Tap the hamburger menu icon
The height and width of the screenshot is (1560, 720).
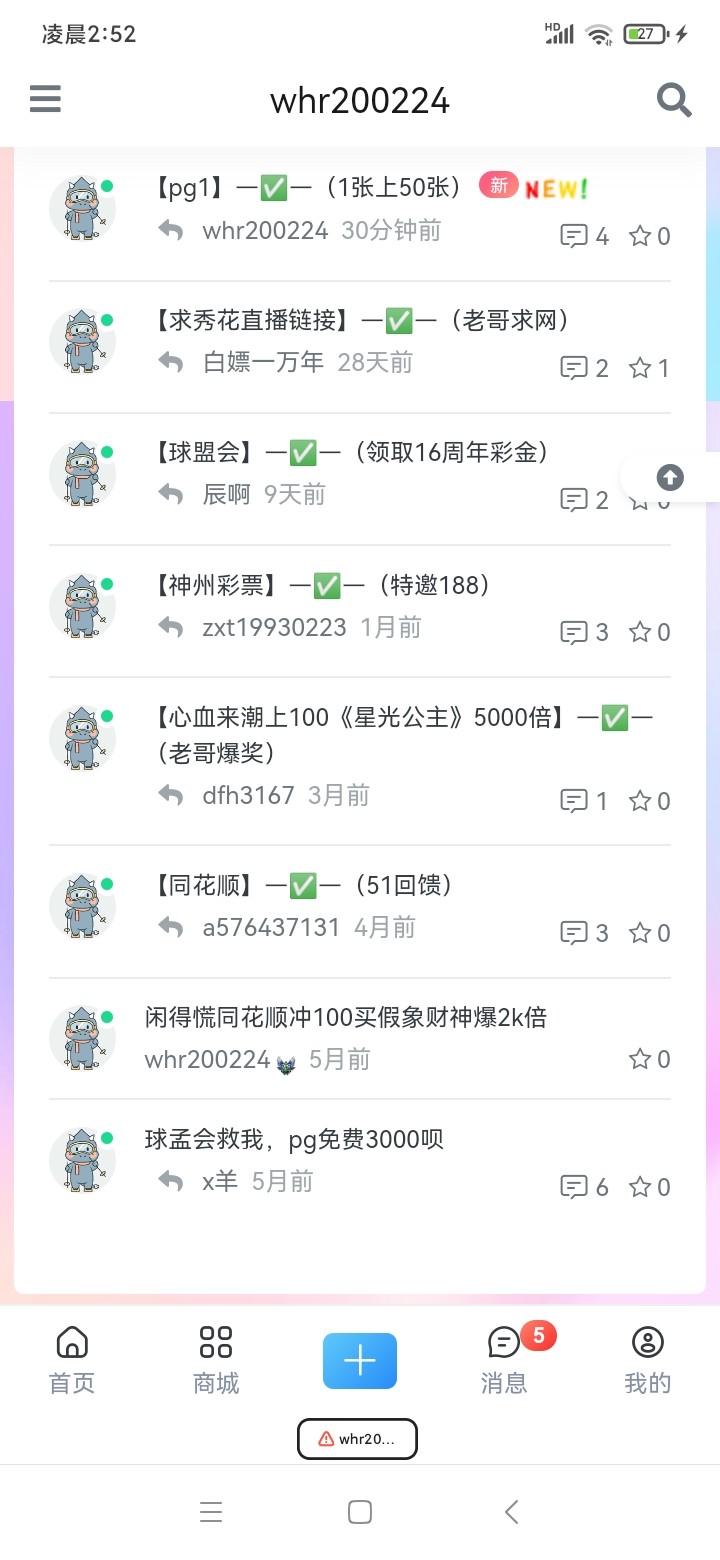click(45, 99)
